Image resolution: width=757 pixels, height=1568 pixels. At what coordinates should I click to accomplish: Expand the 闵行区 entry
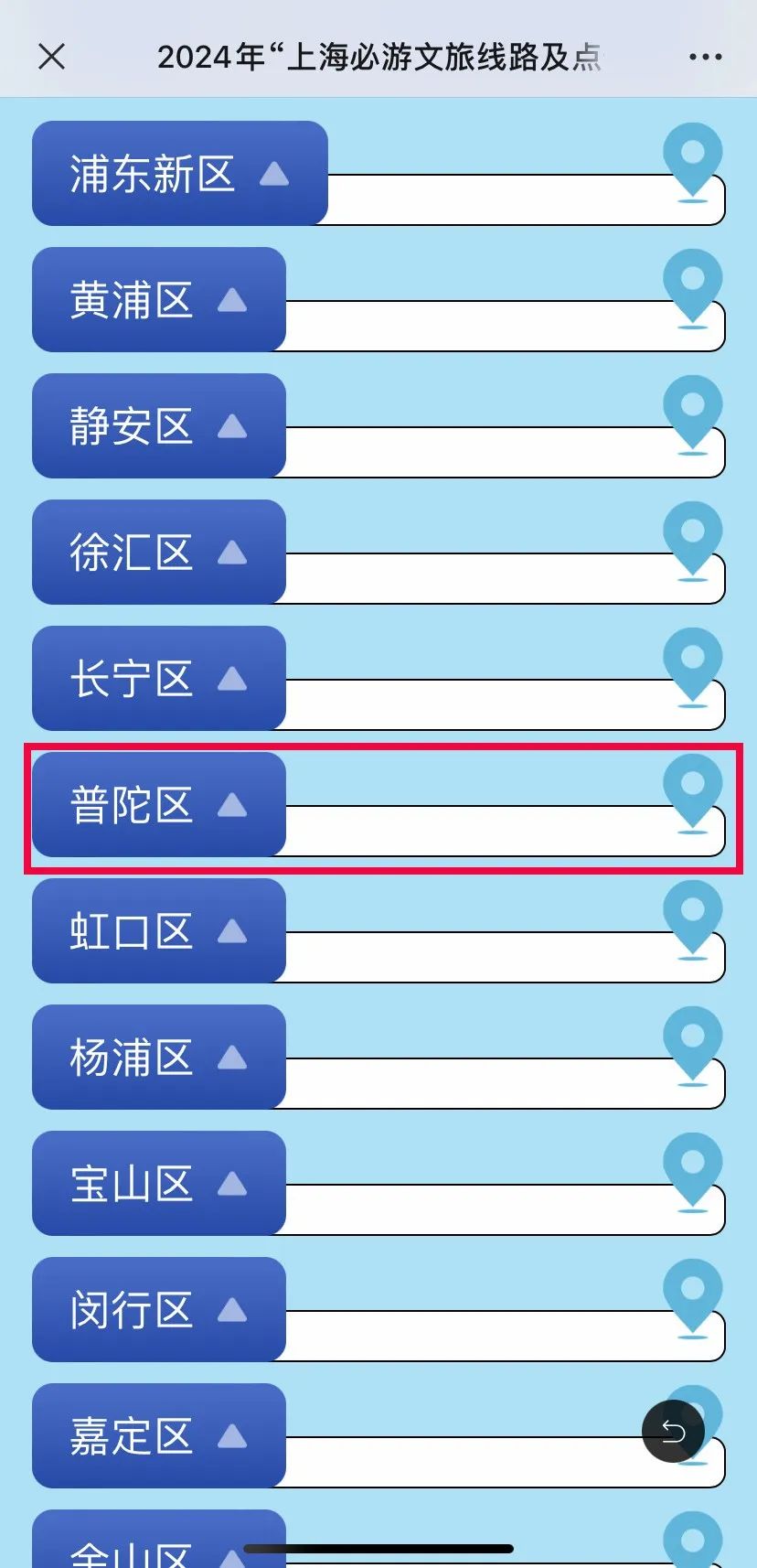[x=158, y=1309]
